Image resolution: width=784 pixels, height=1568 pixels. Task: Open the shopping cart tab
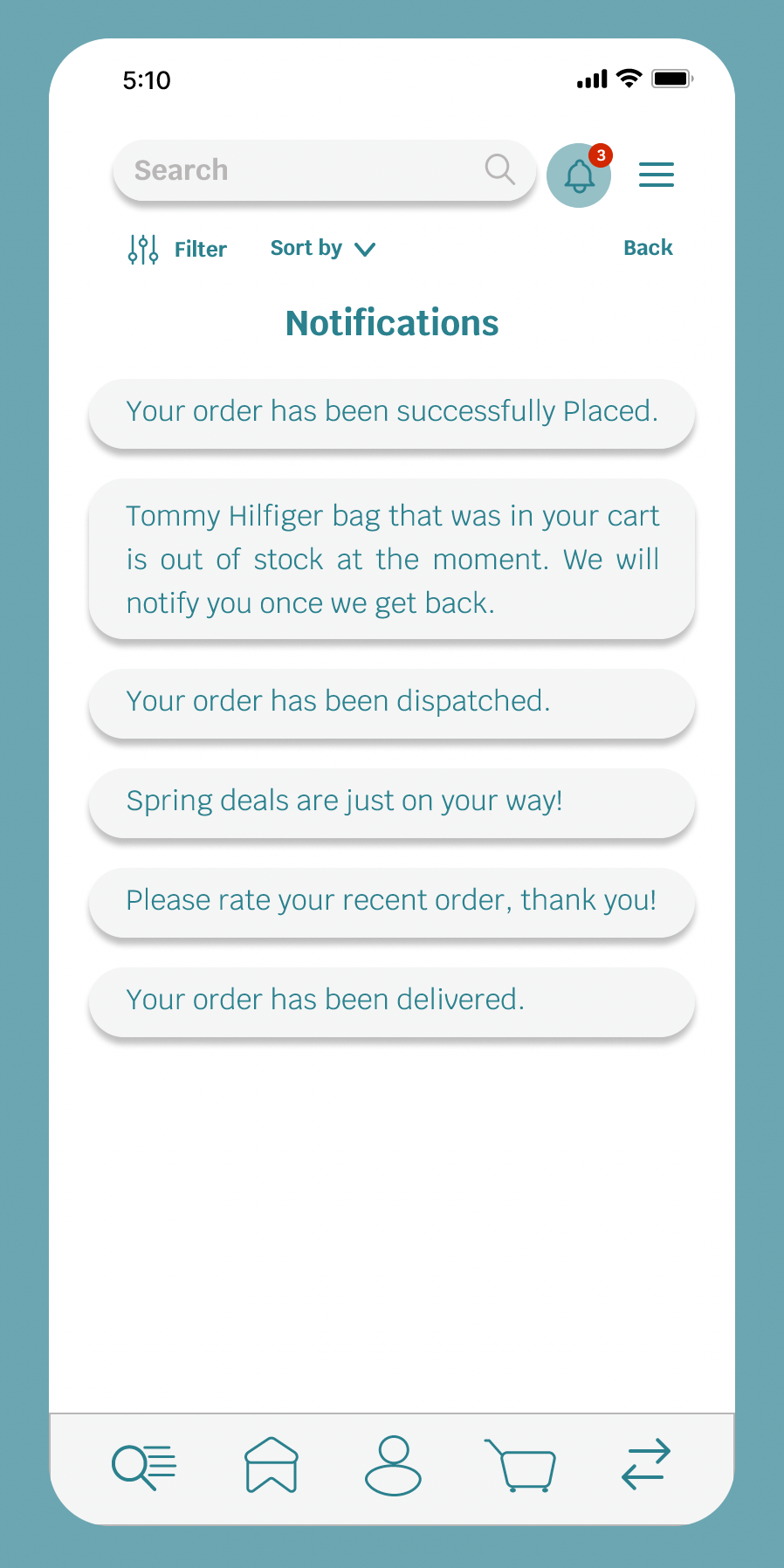point(521,1465)
